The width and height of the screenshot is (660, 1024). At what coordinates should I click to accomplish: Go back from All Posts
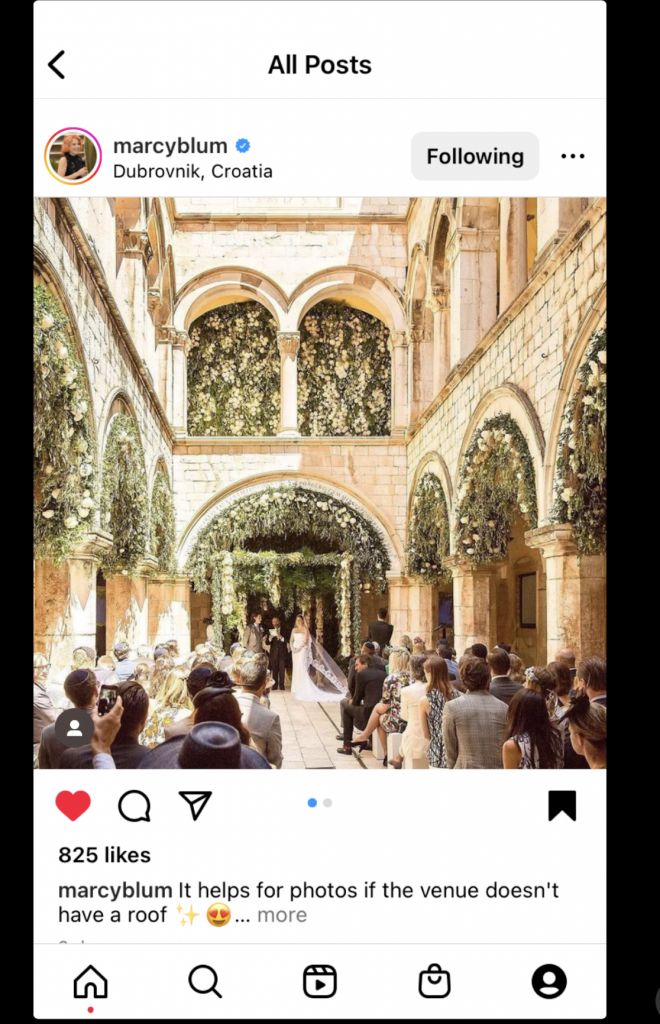pos(57,65)
